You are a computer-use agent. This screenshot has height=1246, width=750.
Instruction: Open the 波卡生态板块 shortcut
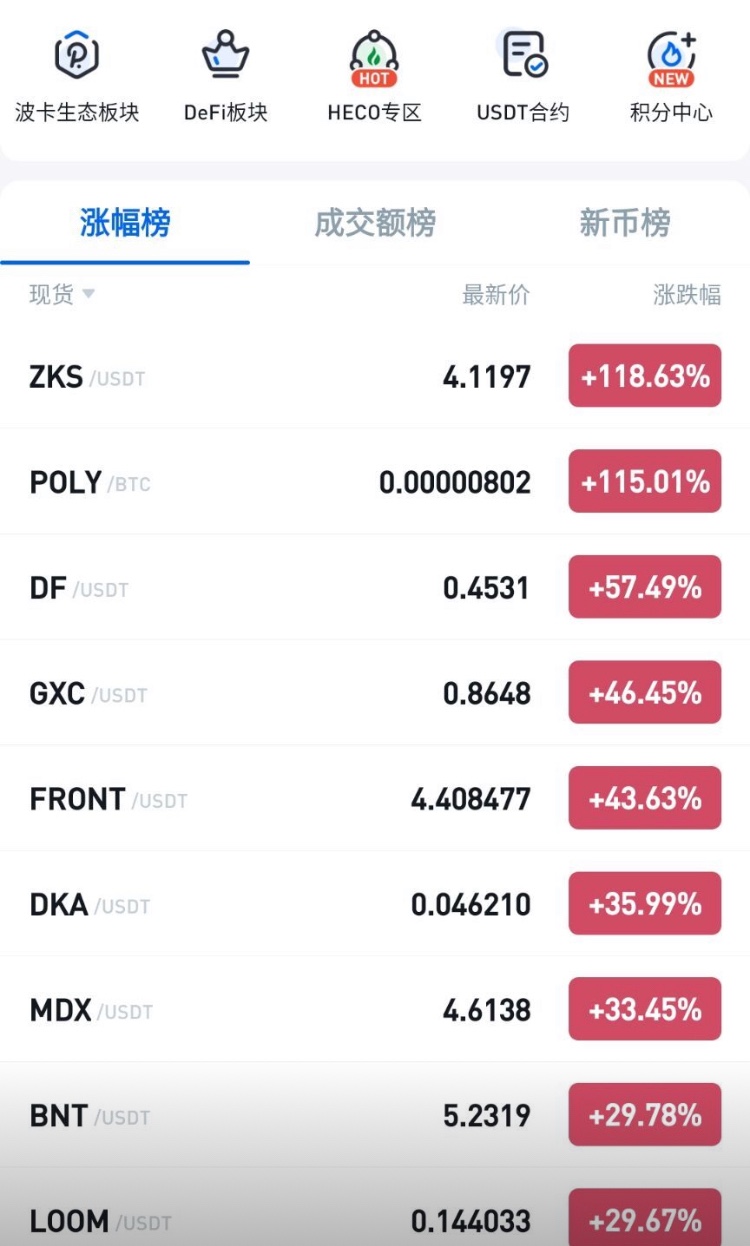pyautogui.click(x=77, y=76)
